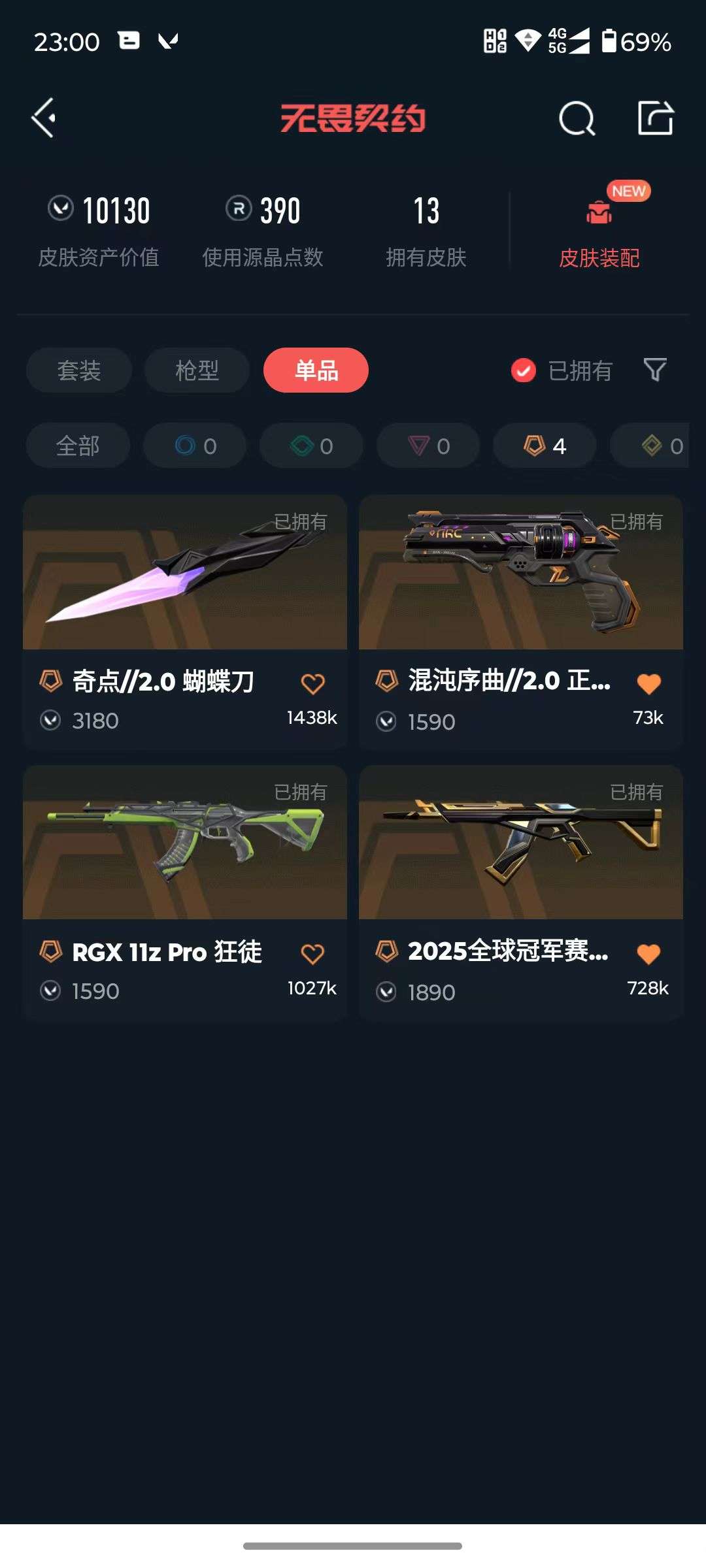Go back using the top-left arrow

(44, 118)
